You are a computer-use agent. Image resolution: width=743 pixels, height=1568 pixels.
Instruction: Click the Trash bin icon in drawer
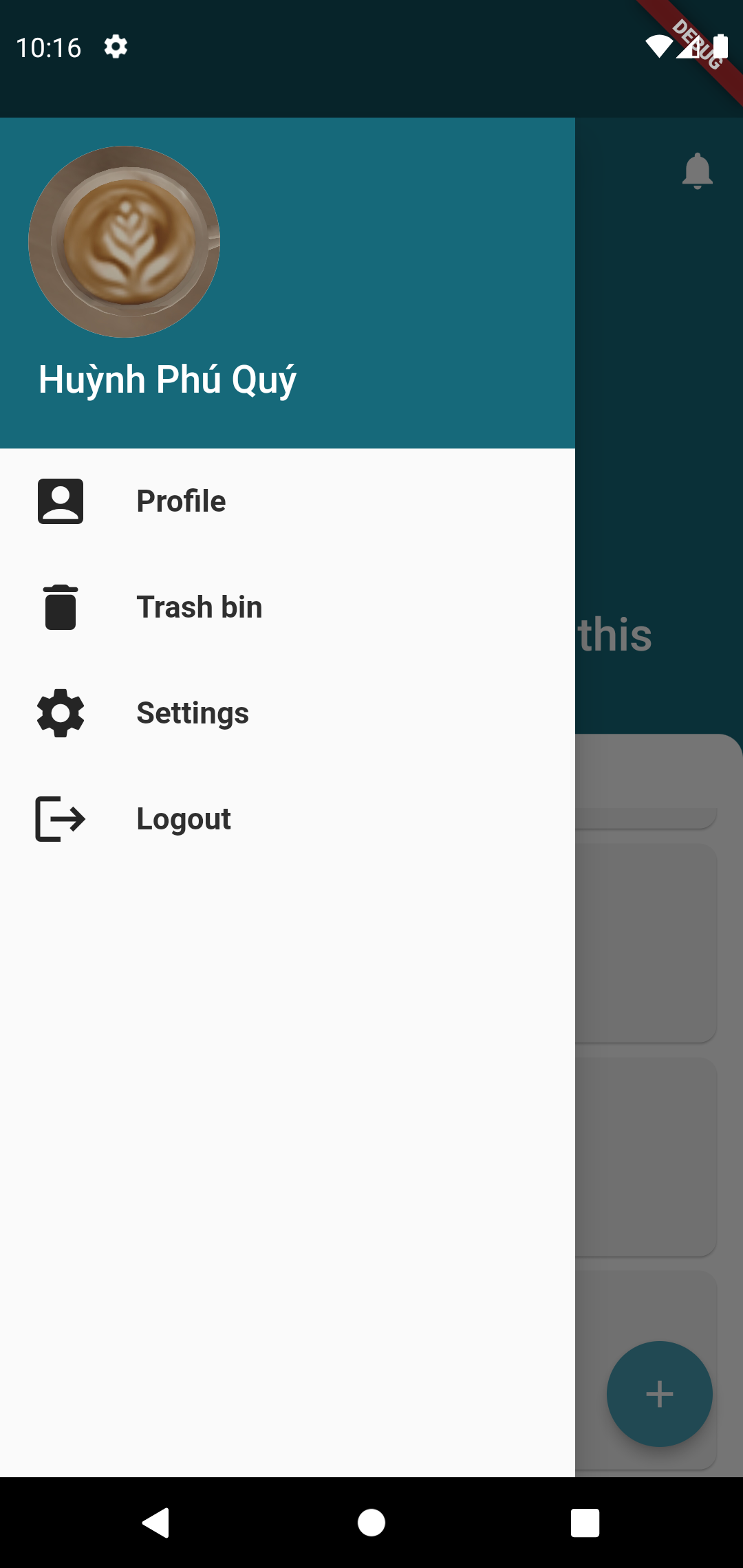coord(61,607)
